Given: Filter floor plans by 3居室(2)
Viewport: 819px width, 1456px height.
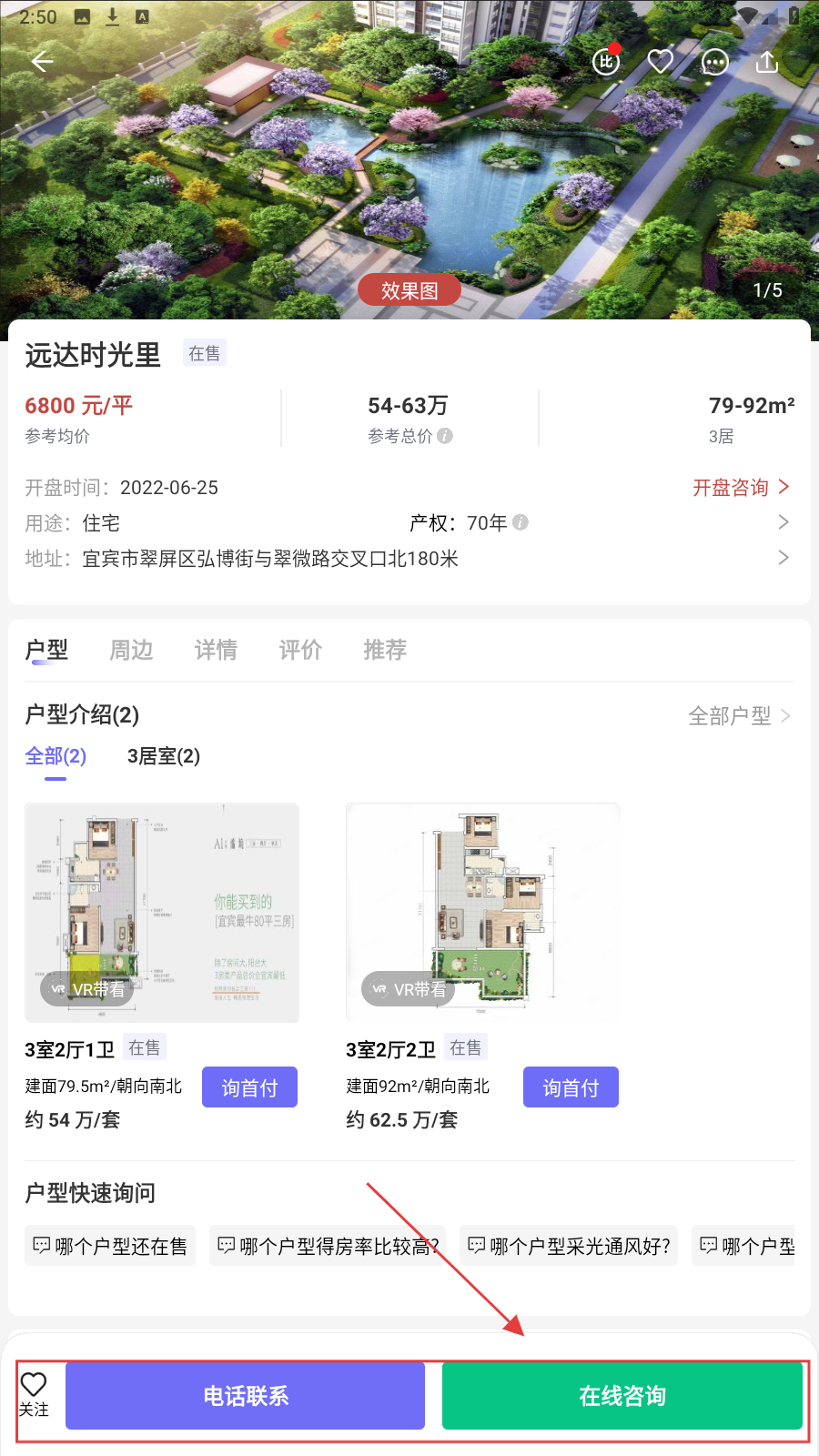Looking at the screenshot, I should click(164, 756).
